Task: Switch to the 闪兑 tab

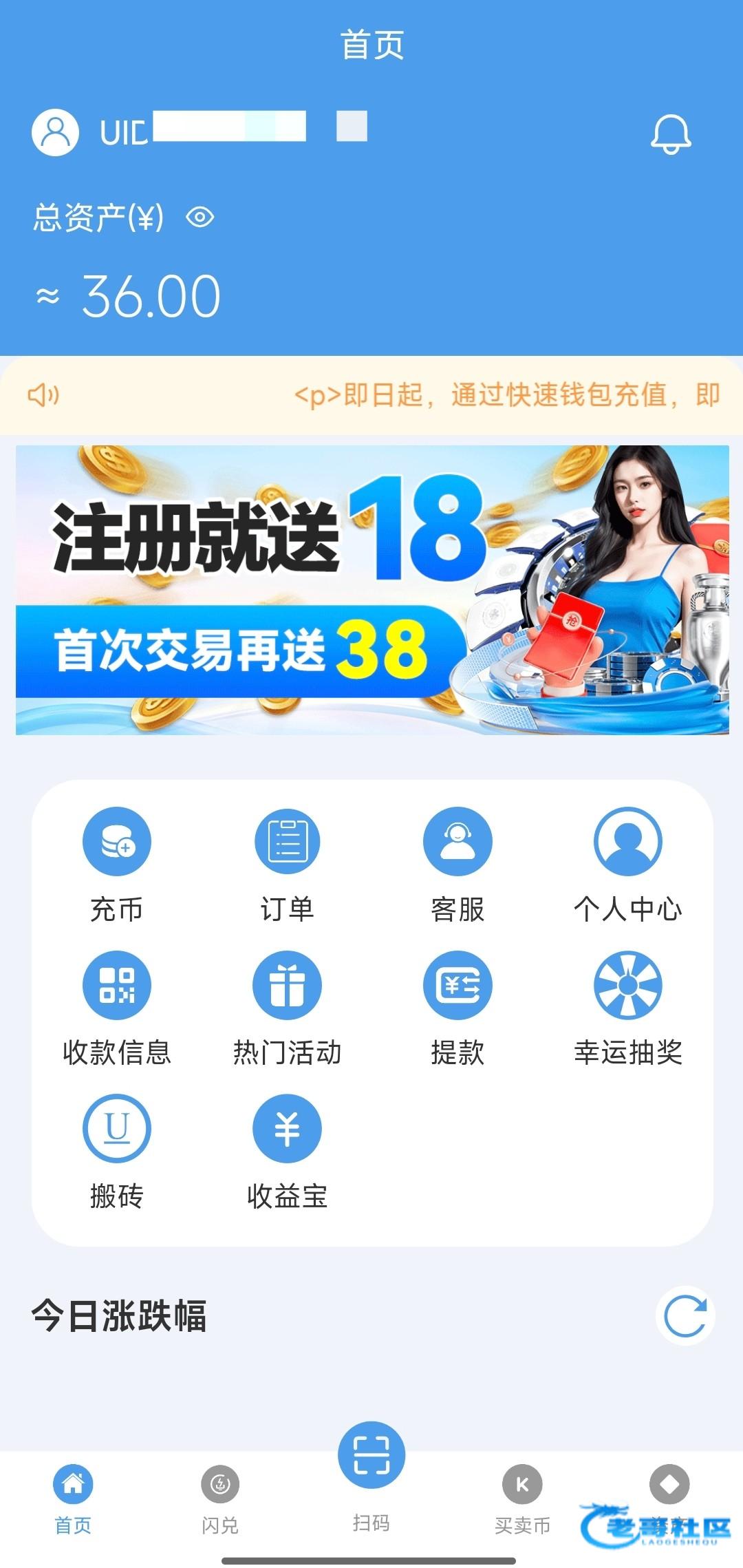Action: click(x=220, y=1501)
